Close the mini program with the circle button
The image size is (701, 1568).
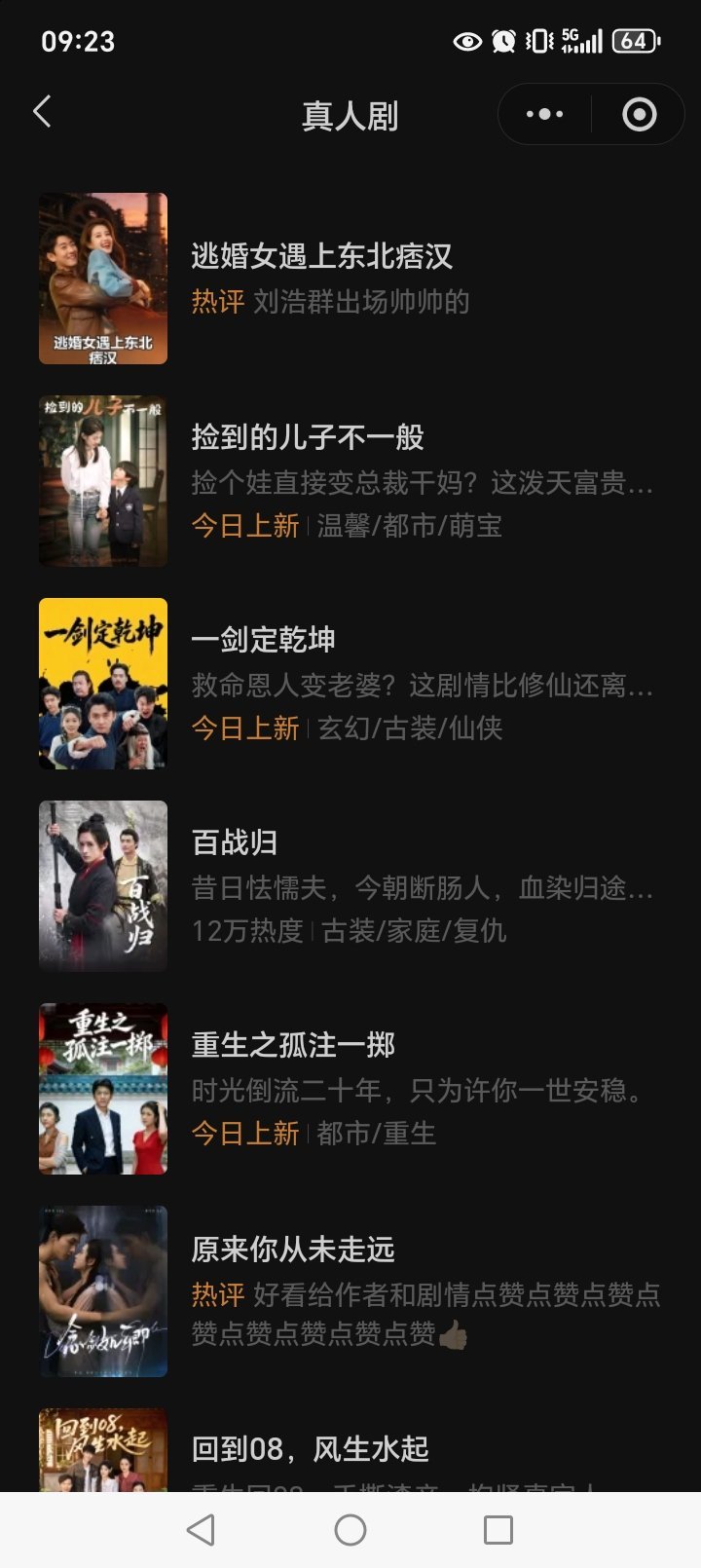[x=639, y=115]
